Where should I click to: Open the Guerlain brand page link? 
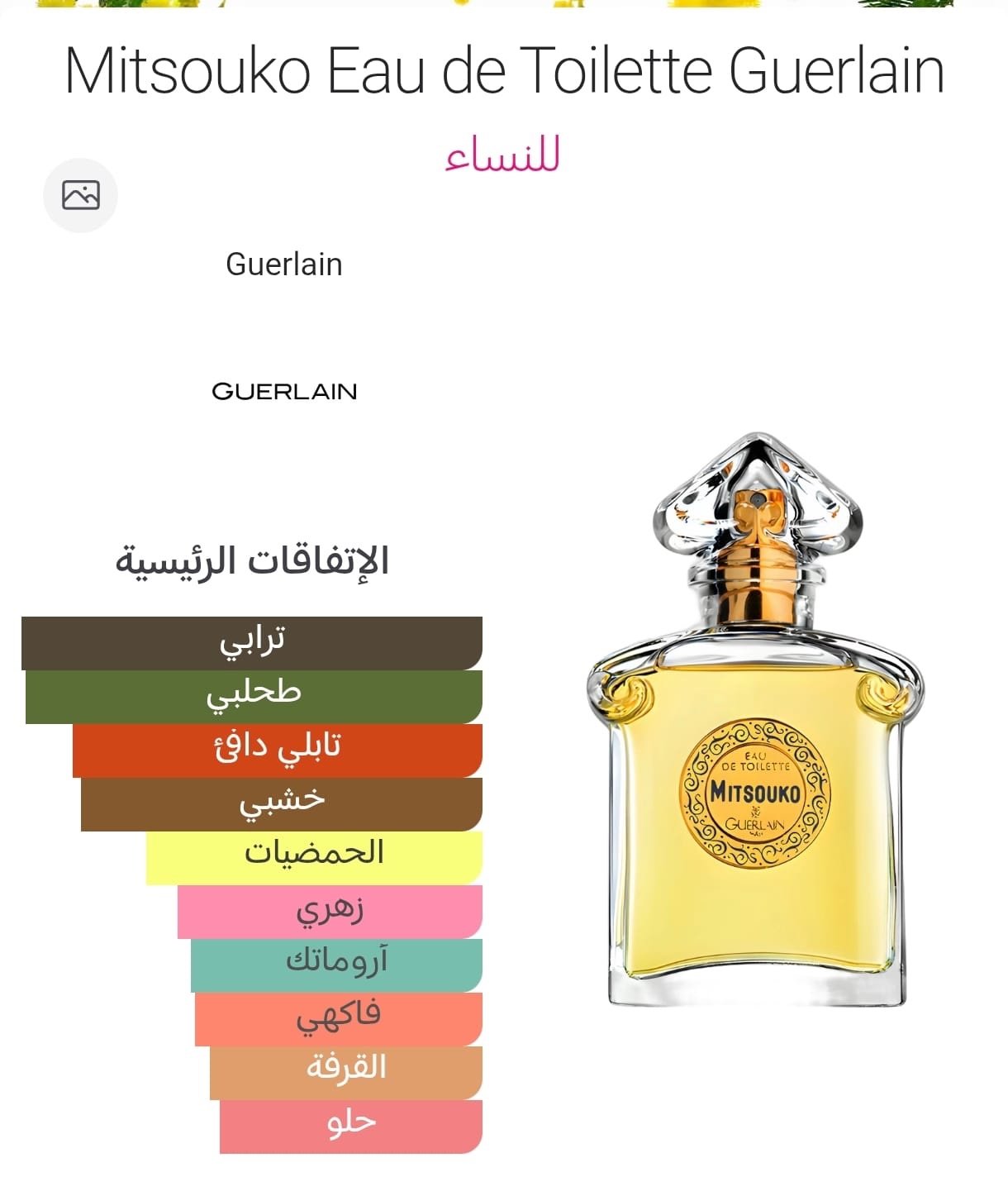(283, 264)
